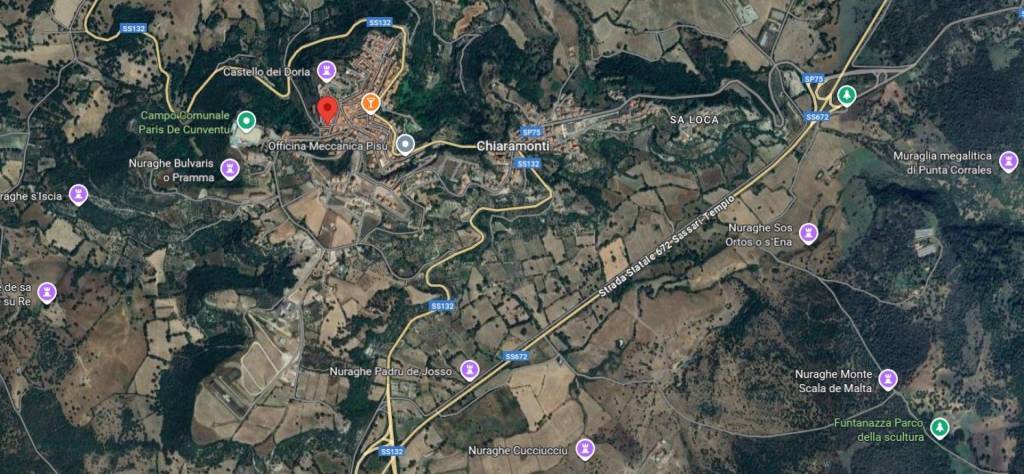Viewport: 1024px width, 474px height.
Task: Open Funtanazza Parco della scultura marker
Action: tap(939, 428)
